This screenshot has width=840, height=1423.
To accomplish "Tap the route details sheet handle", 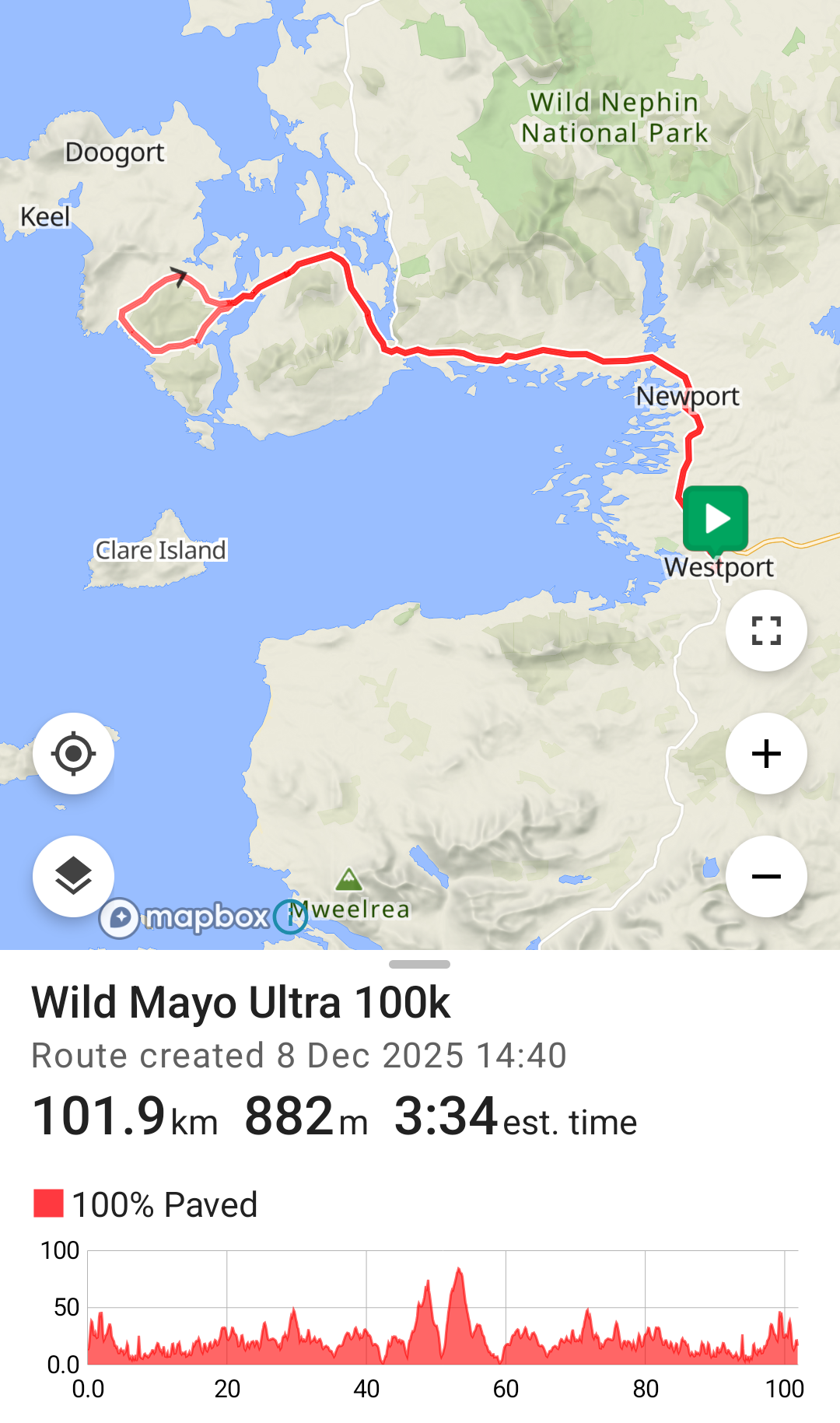I will pyautogui.click(x=419, y=964).
